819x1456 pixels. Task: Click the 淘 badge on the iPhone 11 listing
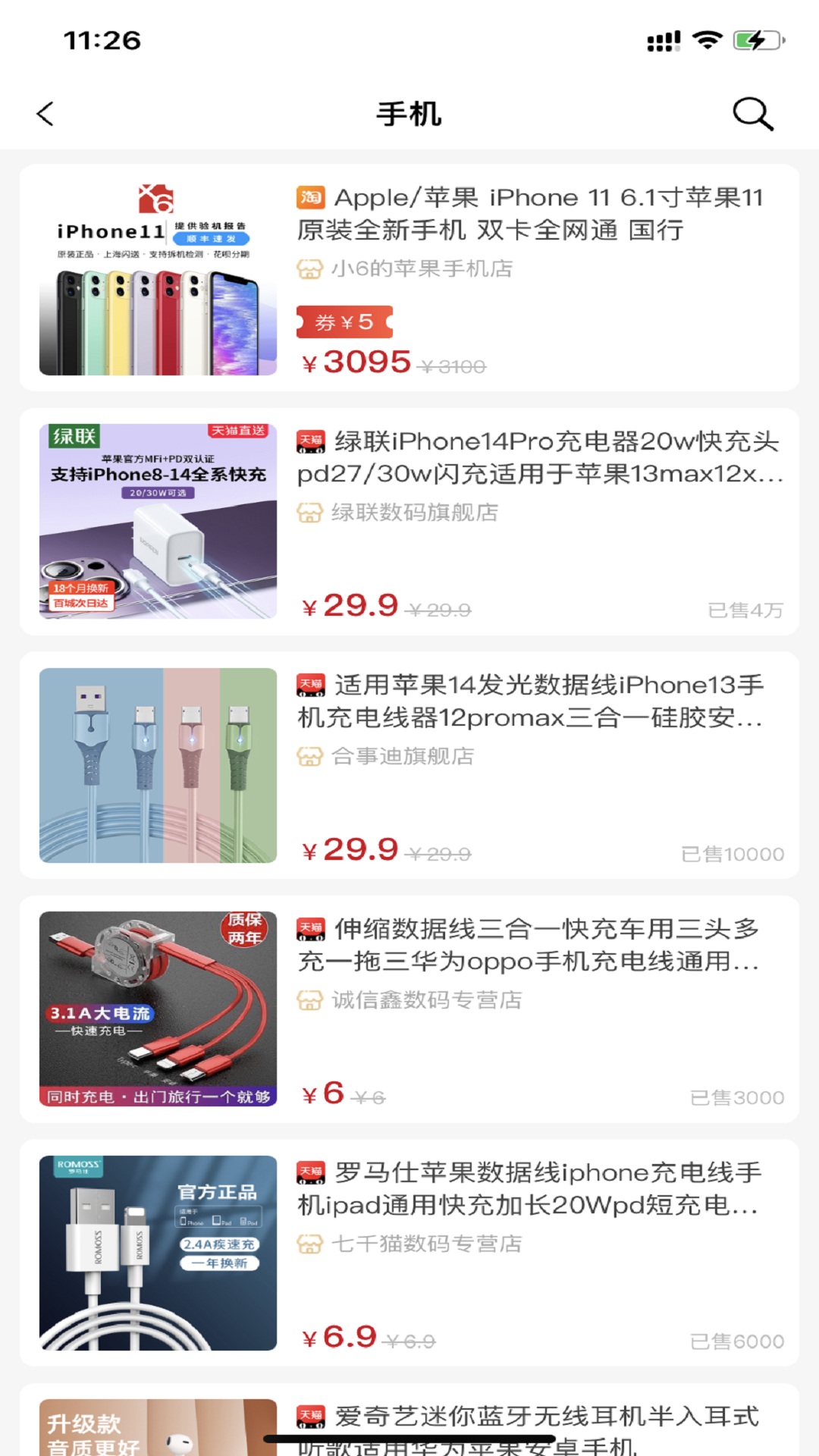tap(311, 197)
